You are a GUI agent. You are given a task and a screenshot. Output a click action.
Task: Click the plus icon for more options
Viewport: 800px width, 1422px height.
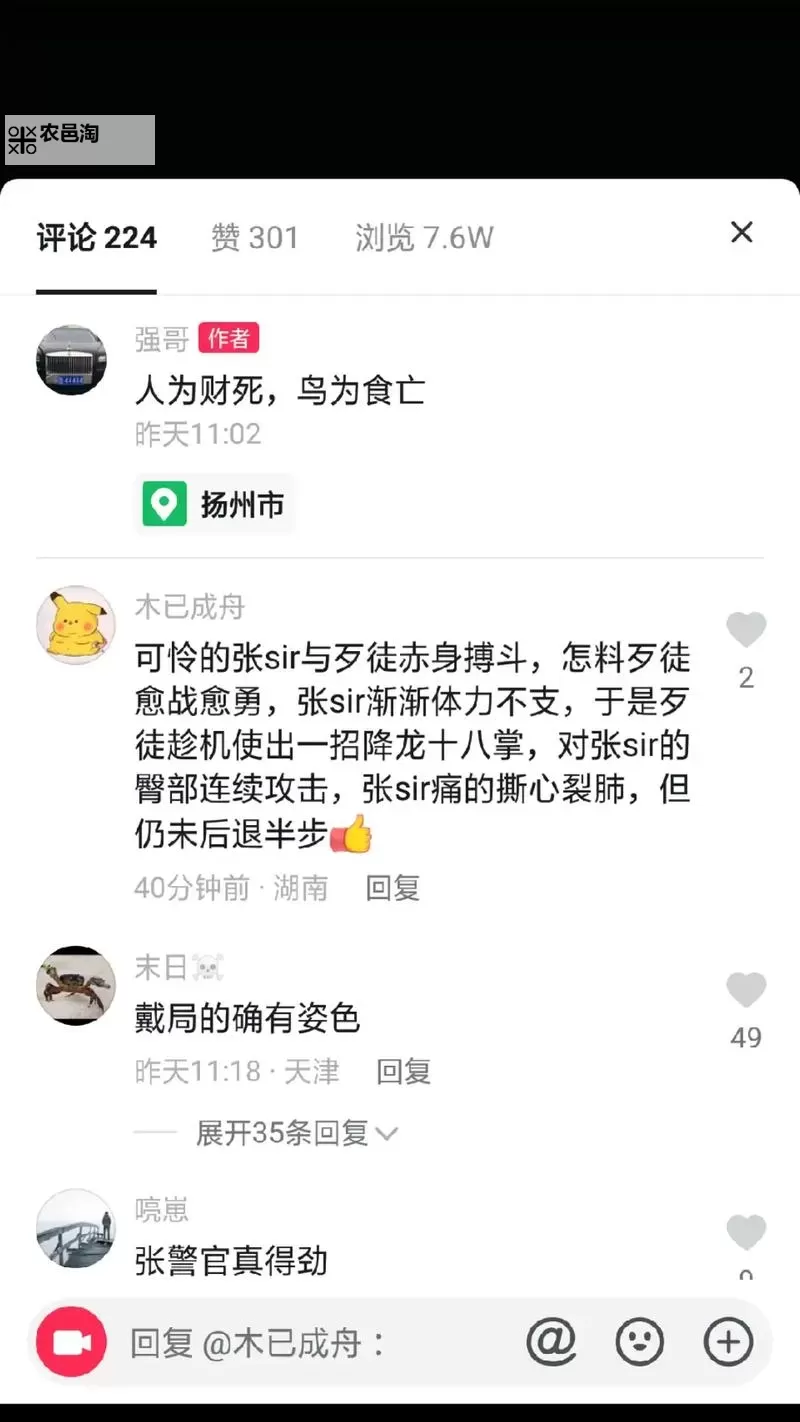[729, 1341]
